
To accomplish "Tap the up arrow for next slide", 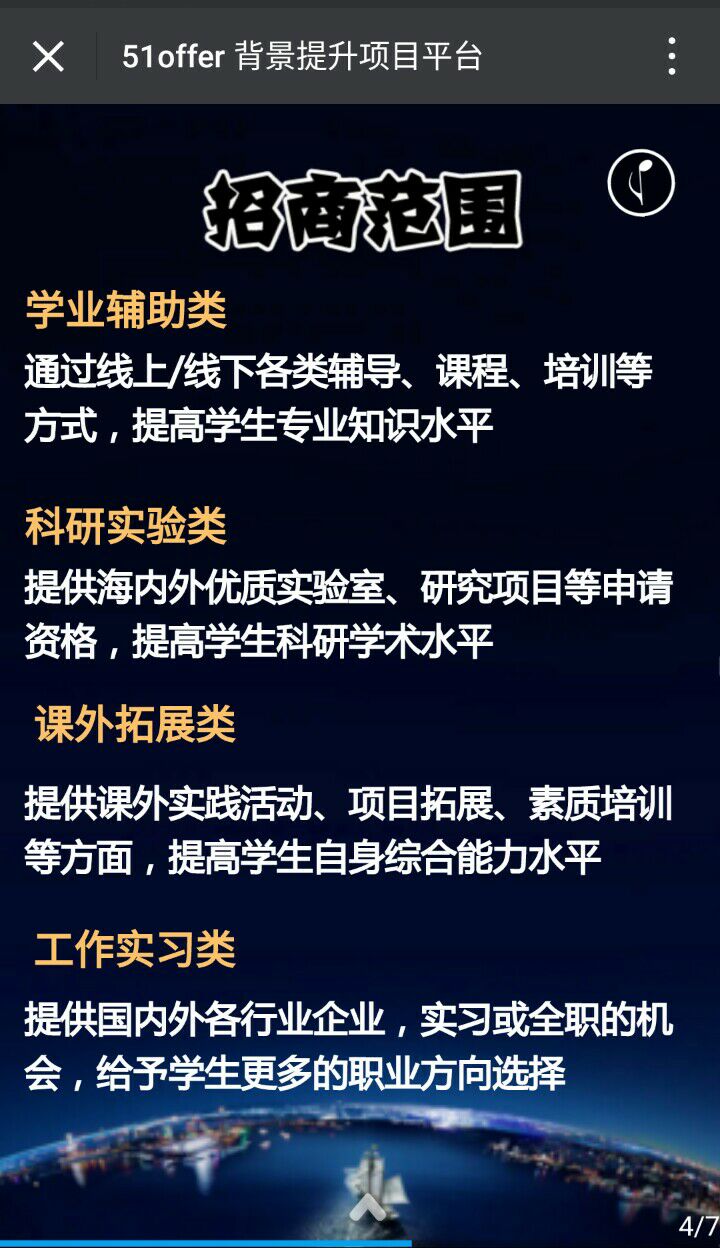I will coord(367,1207).
